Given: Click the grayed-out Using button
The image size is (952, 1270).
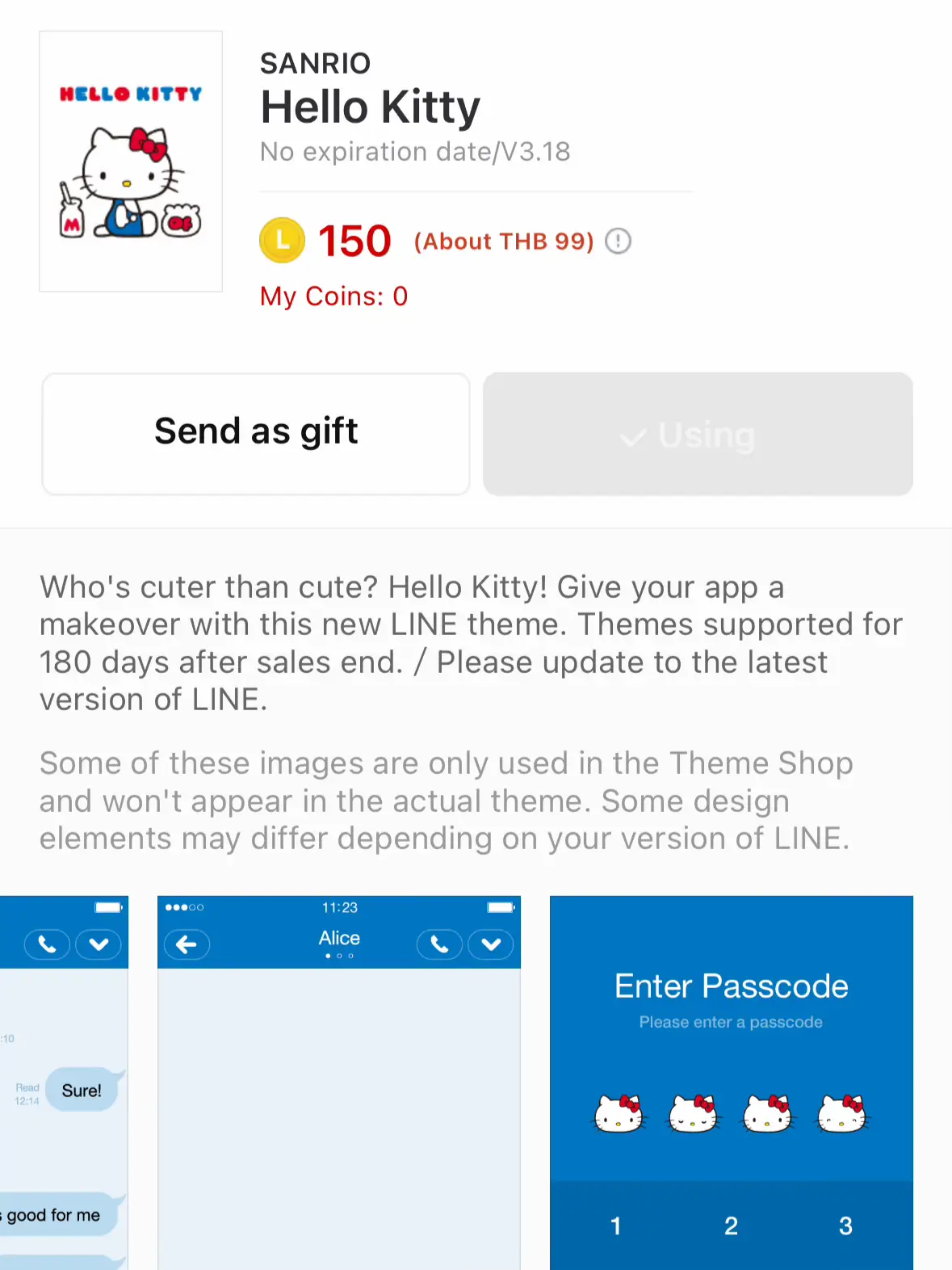Looking at the screenshot, I should pos(697,434).
